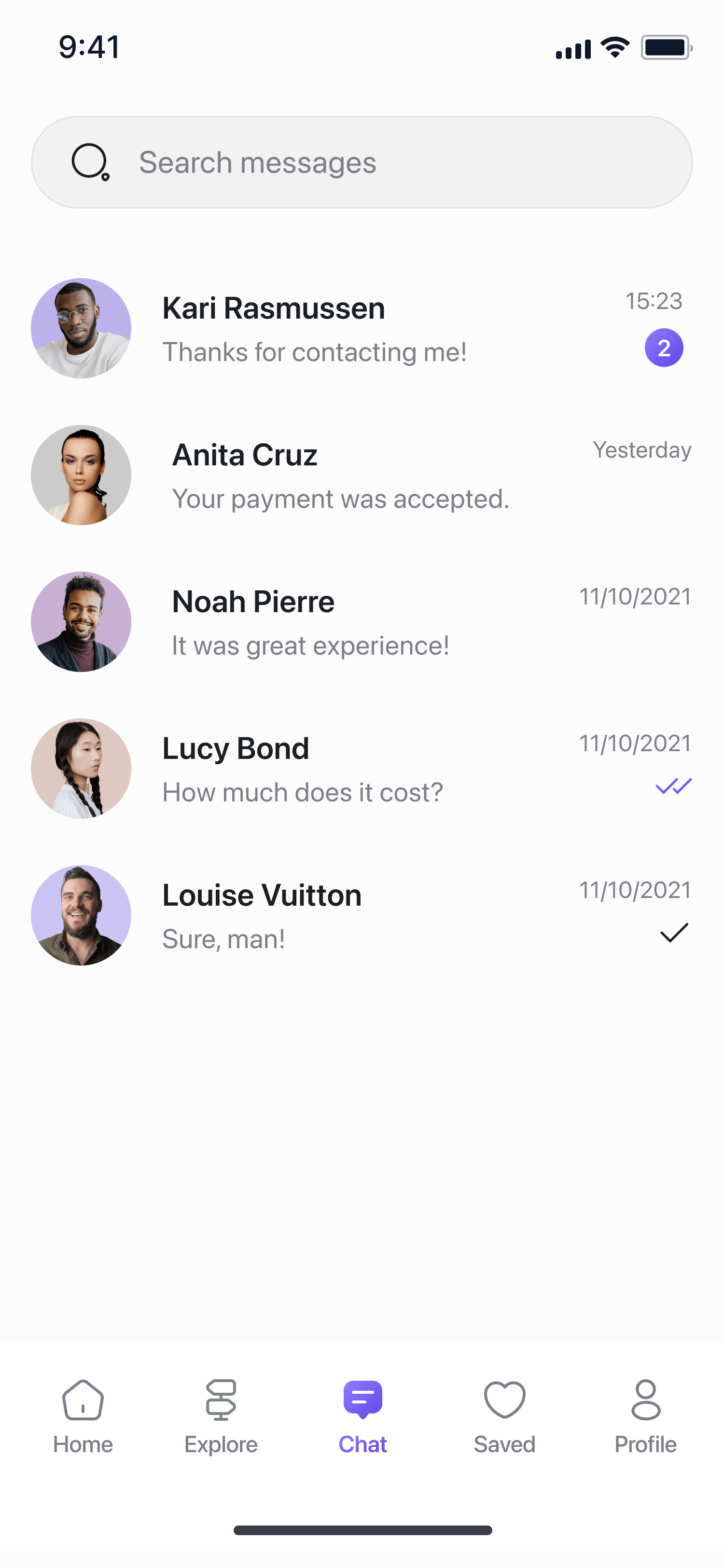Tap the Search messages field
Screen dimensions: 724x1568
[362, 163]
